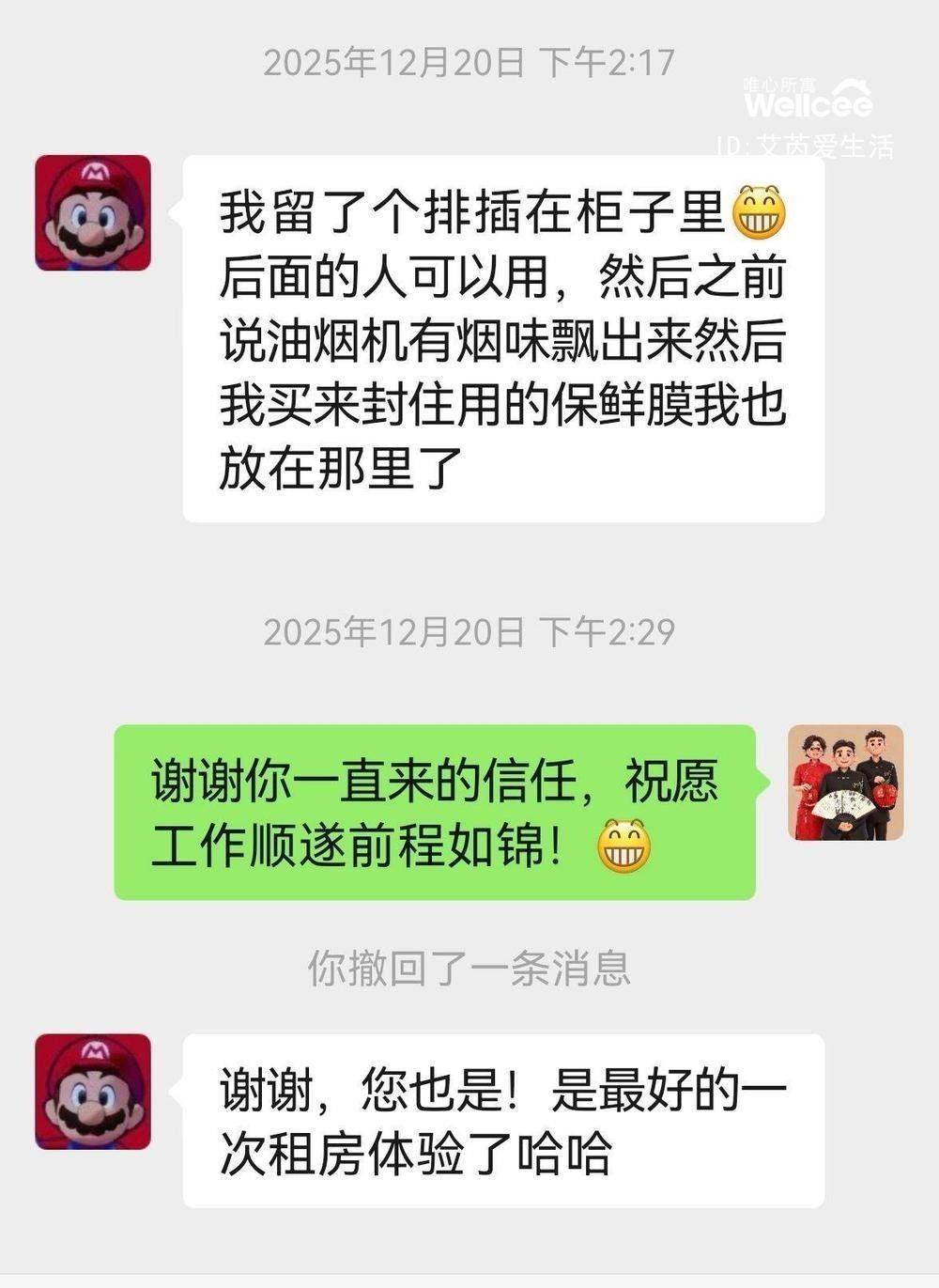This screenshot has width=939, height=1288.
Task: Open Mario avatar beside the 排插 message
Action: pyautogui.click(x=93, y=213)
